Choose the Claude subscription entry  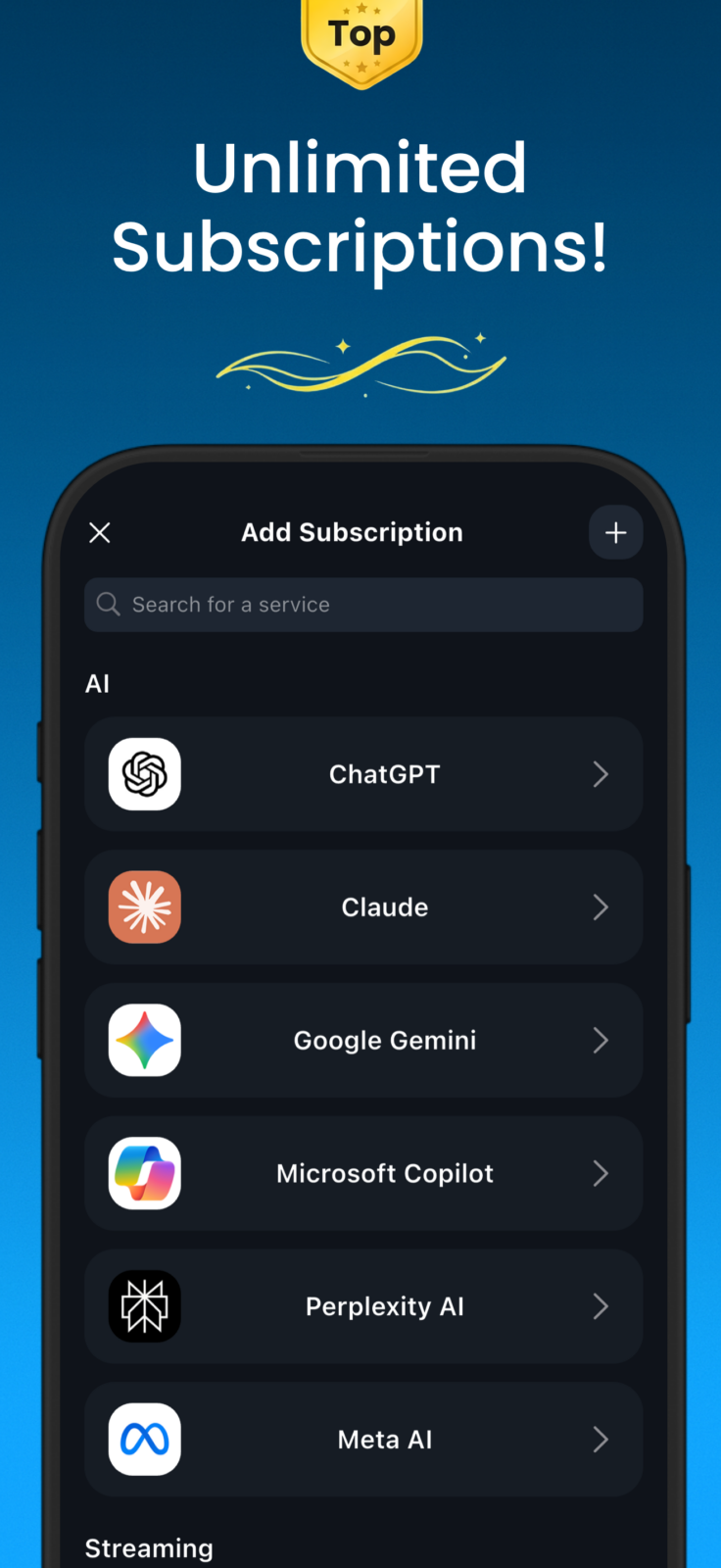pos(362,906)
